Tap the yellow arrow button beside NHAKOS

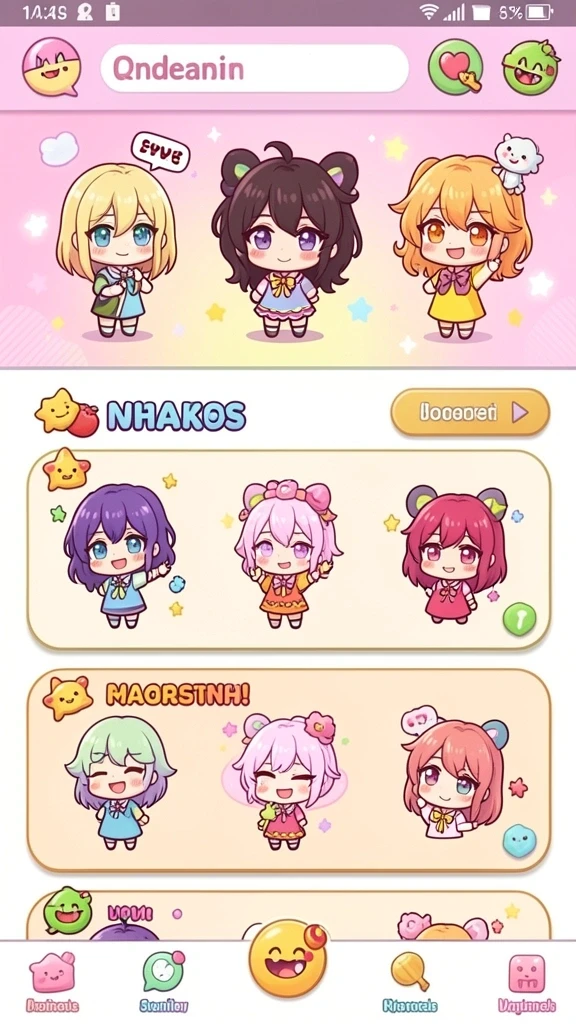[x=470, y=412]
